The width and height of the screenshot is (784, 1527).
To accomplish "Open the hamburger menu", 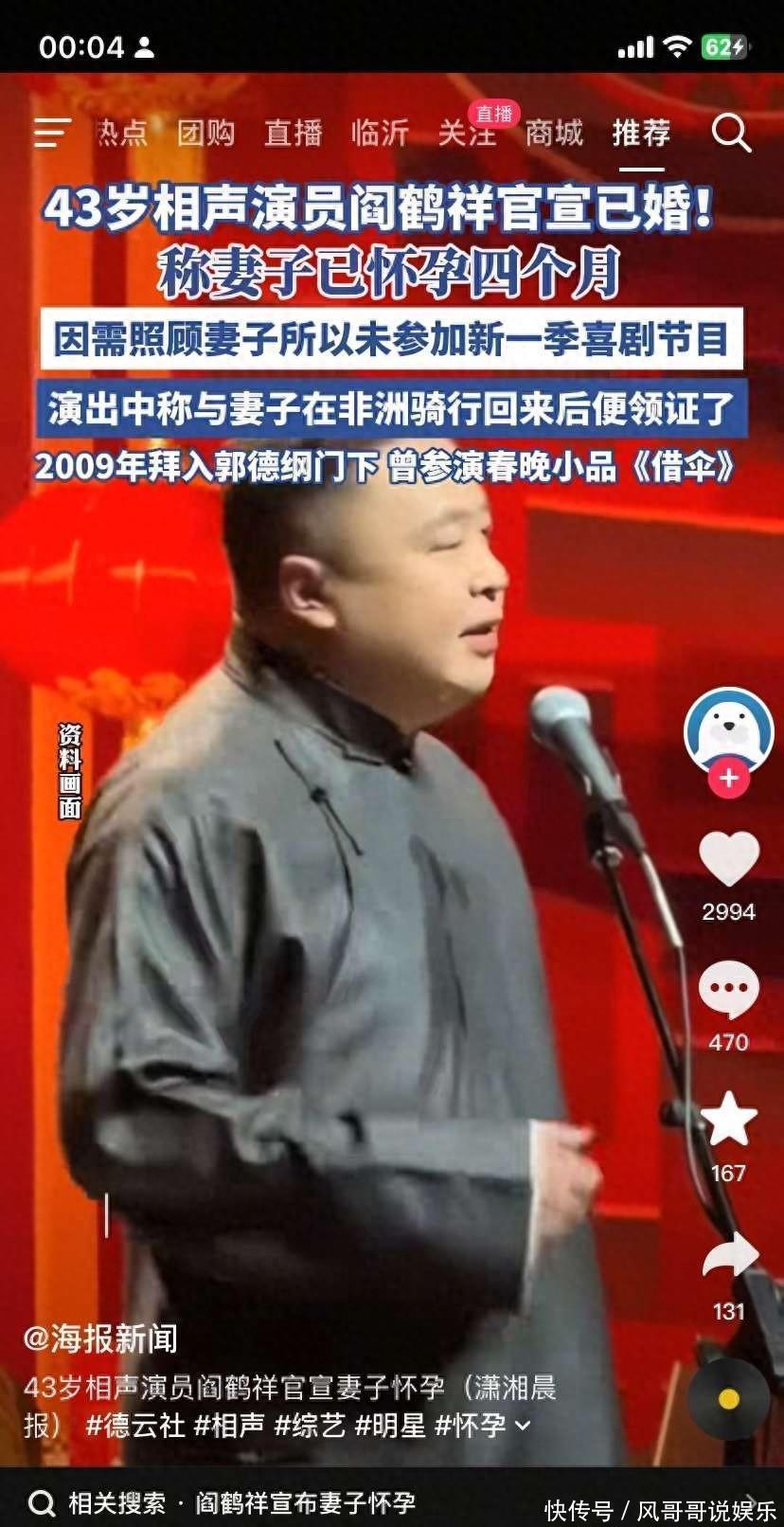I will click(x=52, y=133).
